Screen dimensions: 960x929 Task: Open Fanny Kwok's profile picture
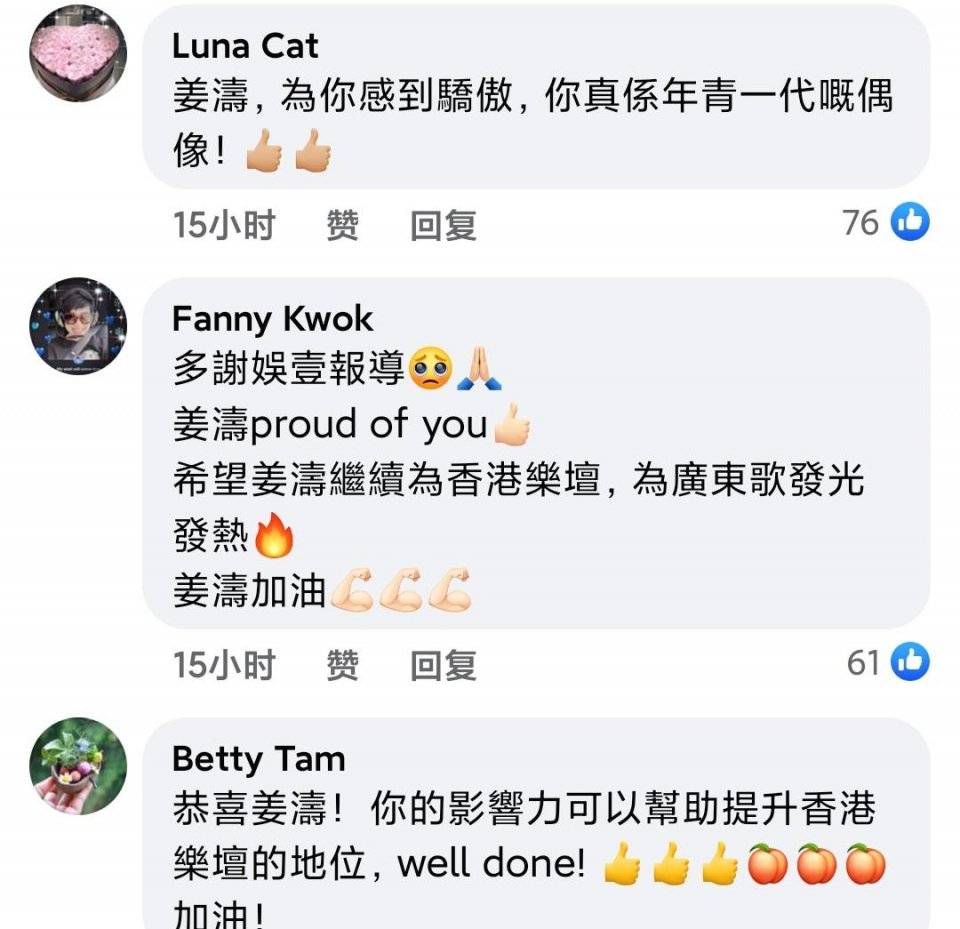click(79, 326)
